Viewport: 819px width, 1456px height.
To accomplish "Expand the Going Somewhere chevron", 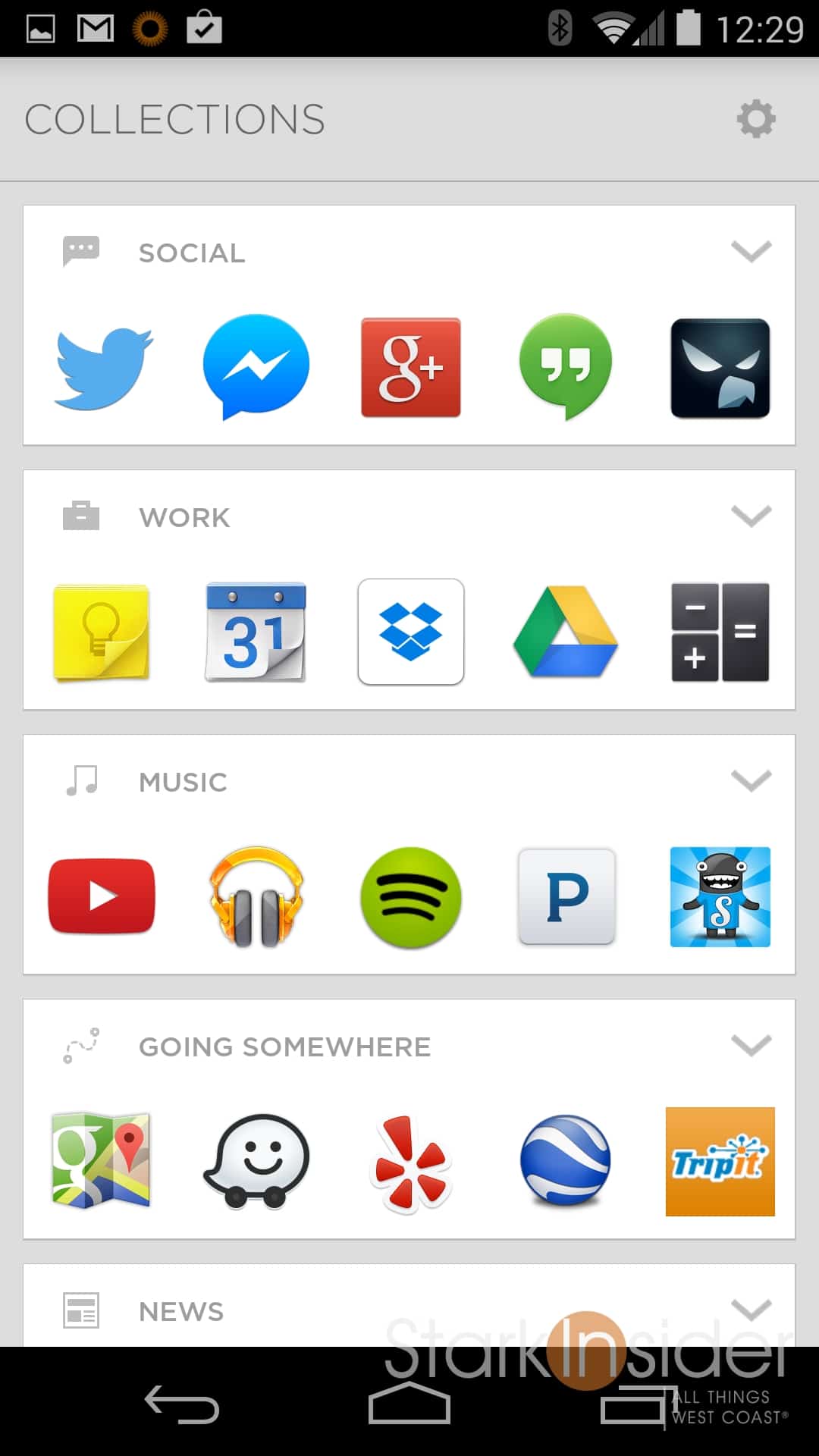I will tap(751, 1045).
